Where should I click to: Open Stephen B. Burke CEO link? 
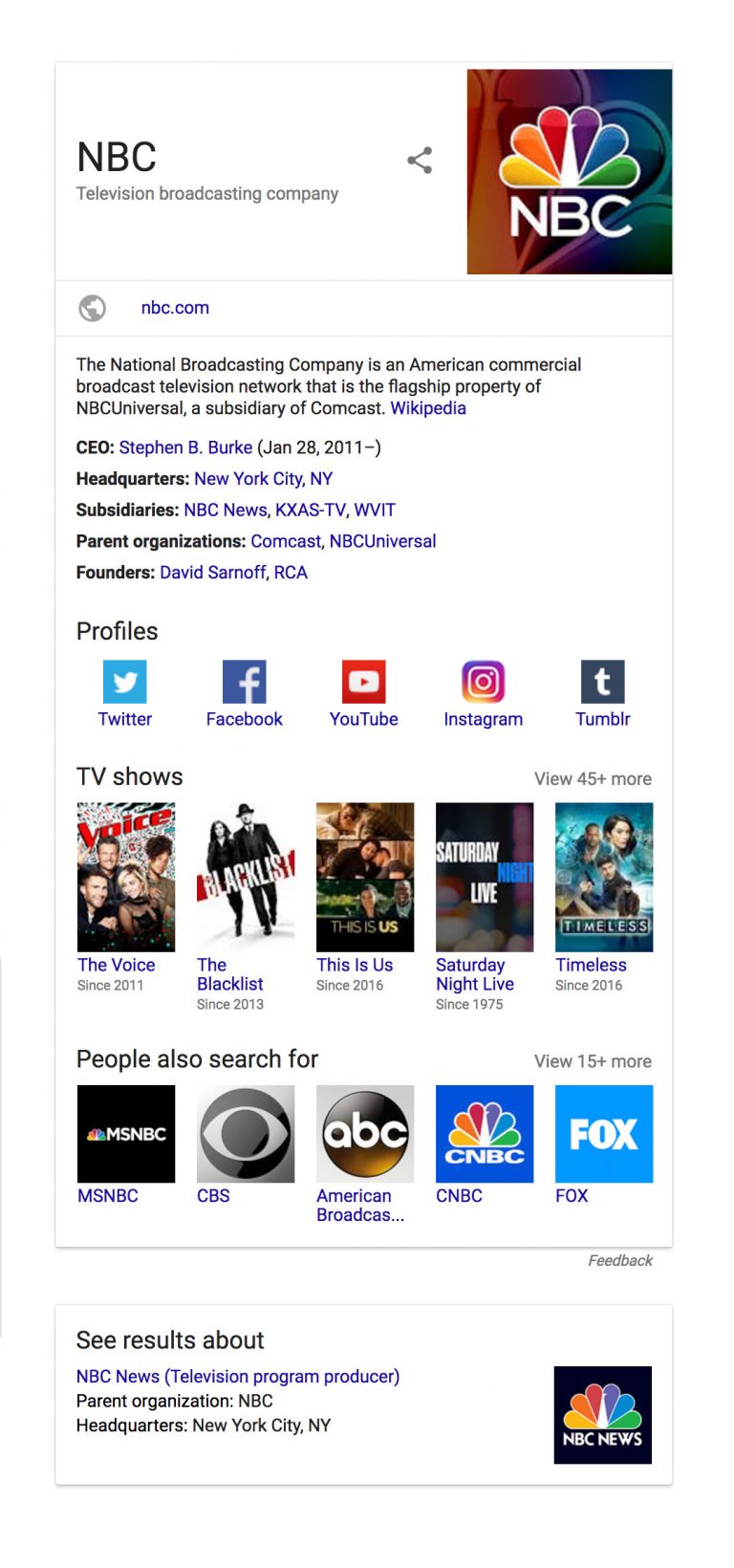[x=185, y=447]
